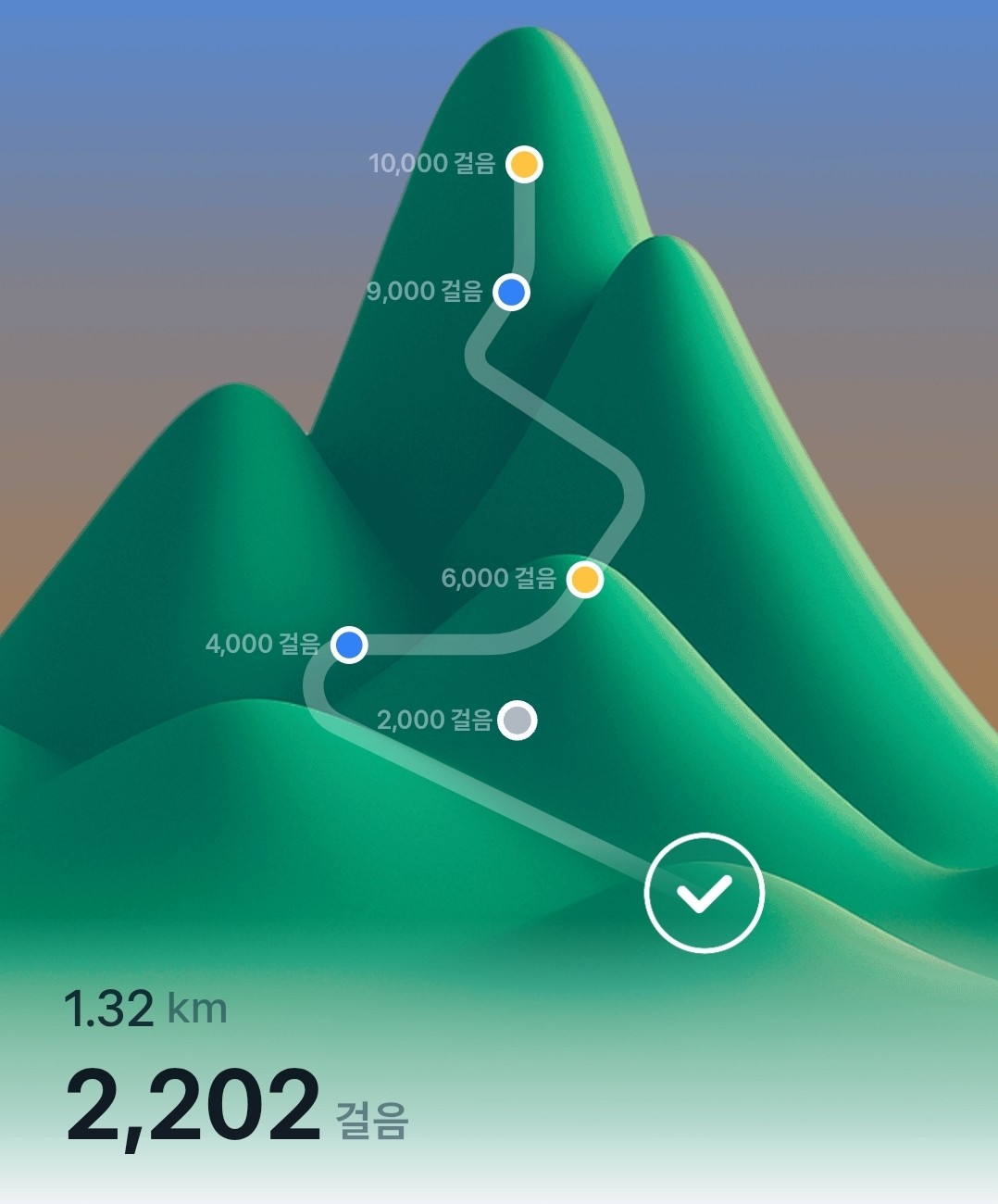Tap the 9,000 걸음 milestone dot
Screen dimensions: 998x1204
[511, 292]
